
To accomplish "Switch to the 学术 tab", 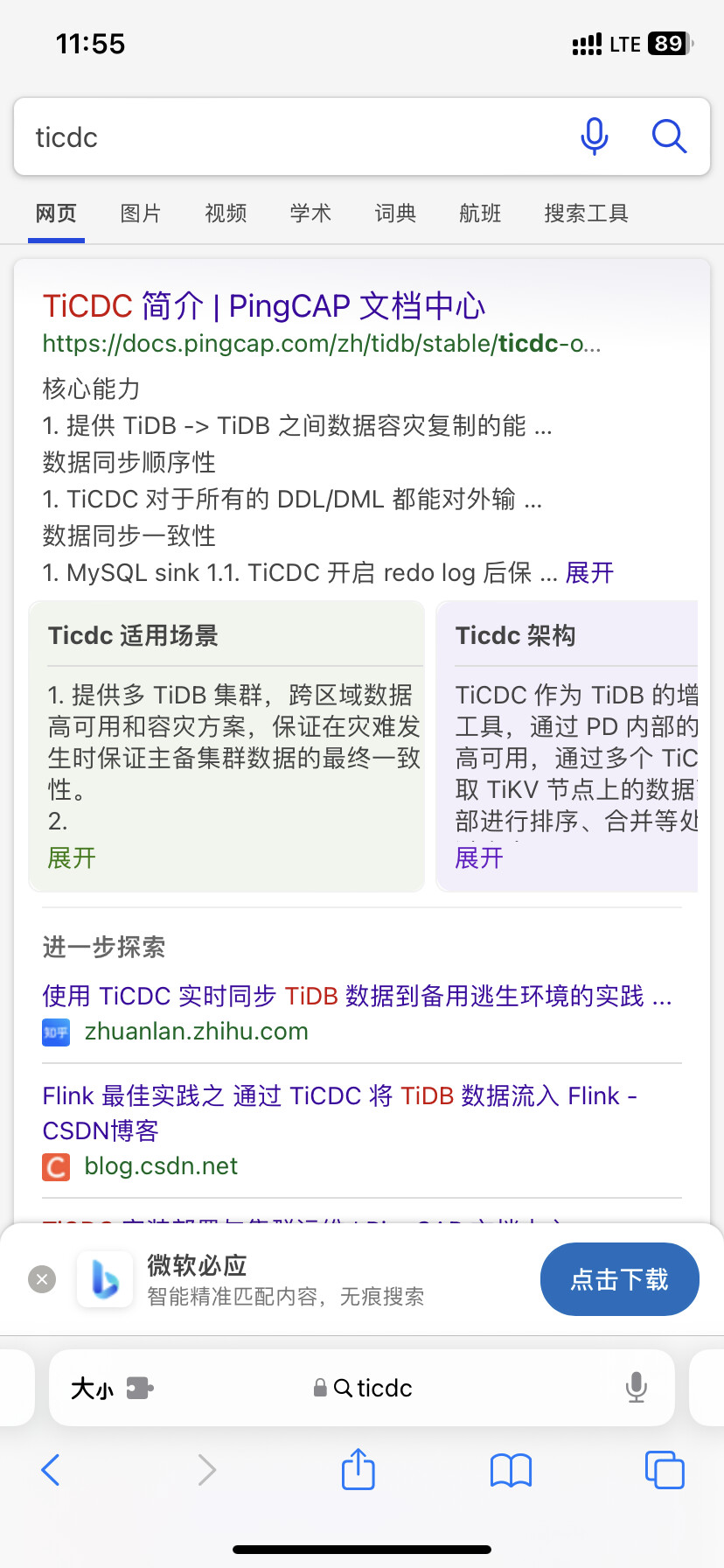I will [310, 213].
